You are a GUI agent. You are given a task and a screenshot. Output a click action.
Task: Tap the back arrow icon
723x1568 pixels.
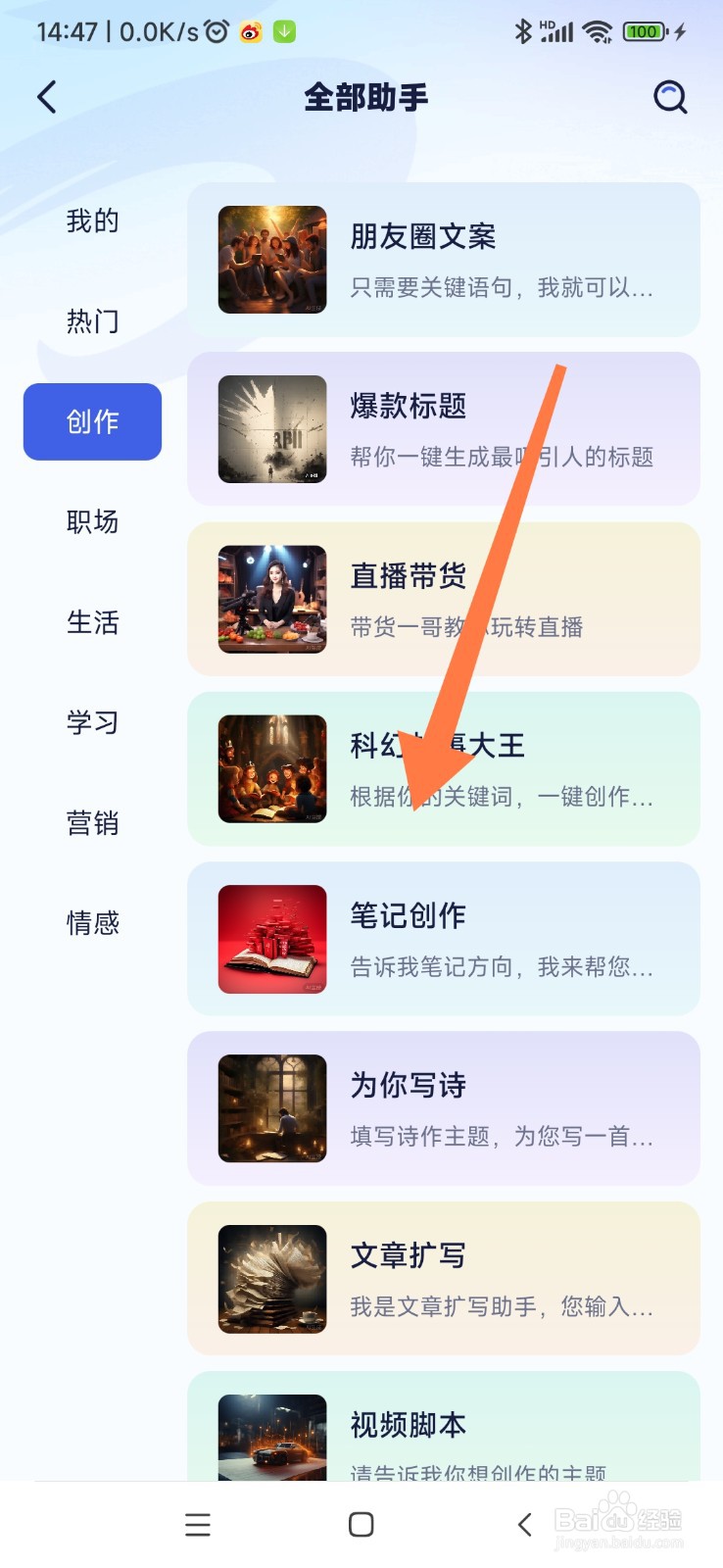(46, 97)
